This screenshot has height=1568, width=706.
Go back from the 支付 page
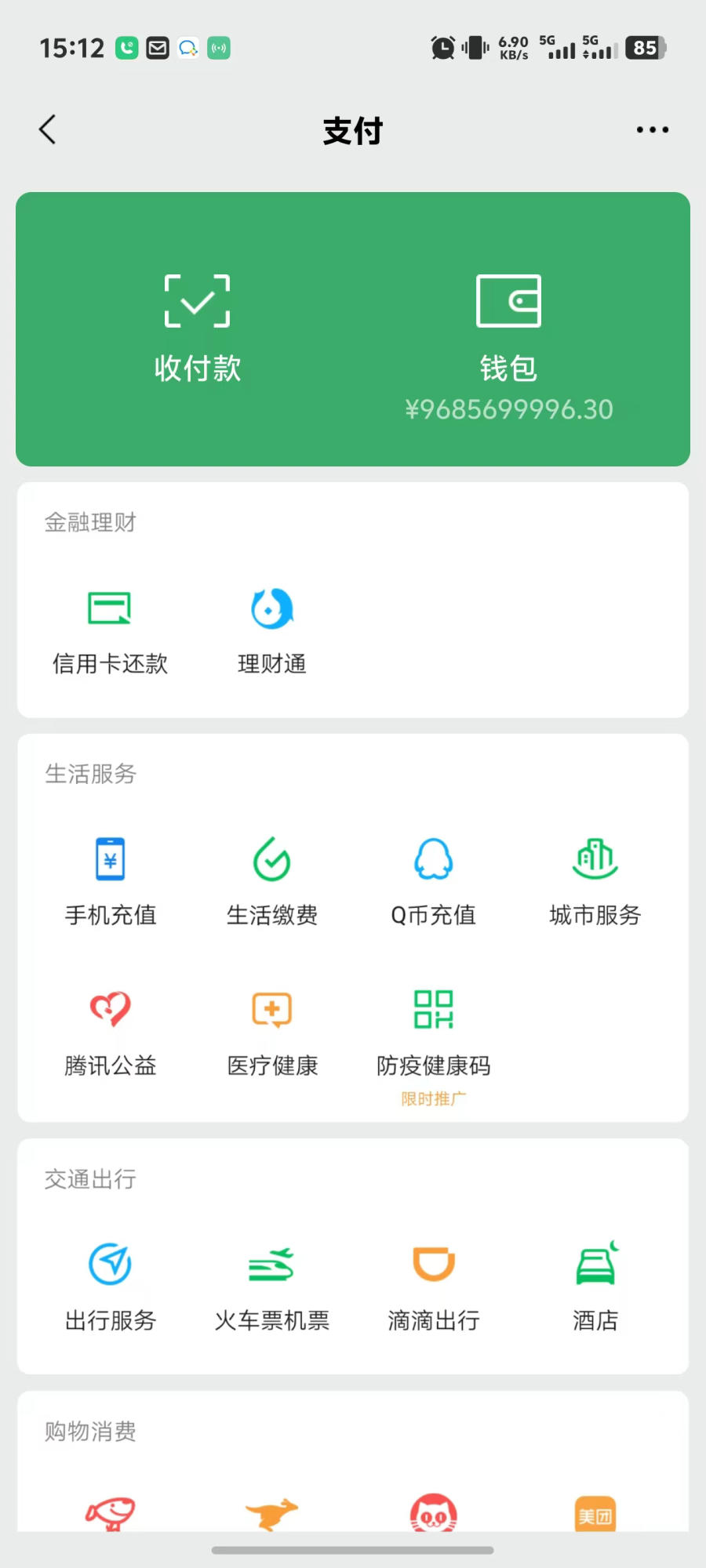48,130
